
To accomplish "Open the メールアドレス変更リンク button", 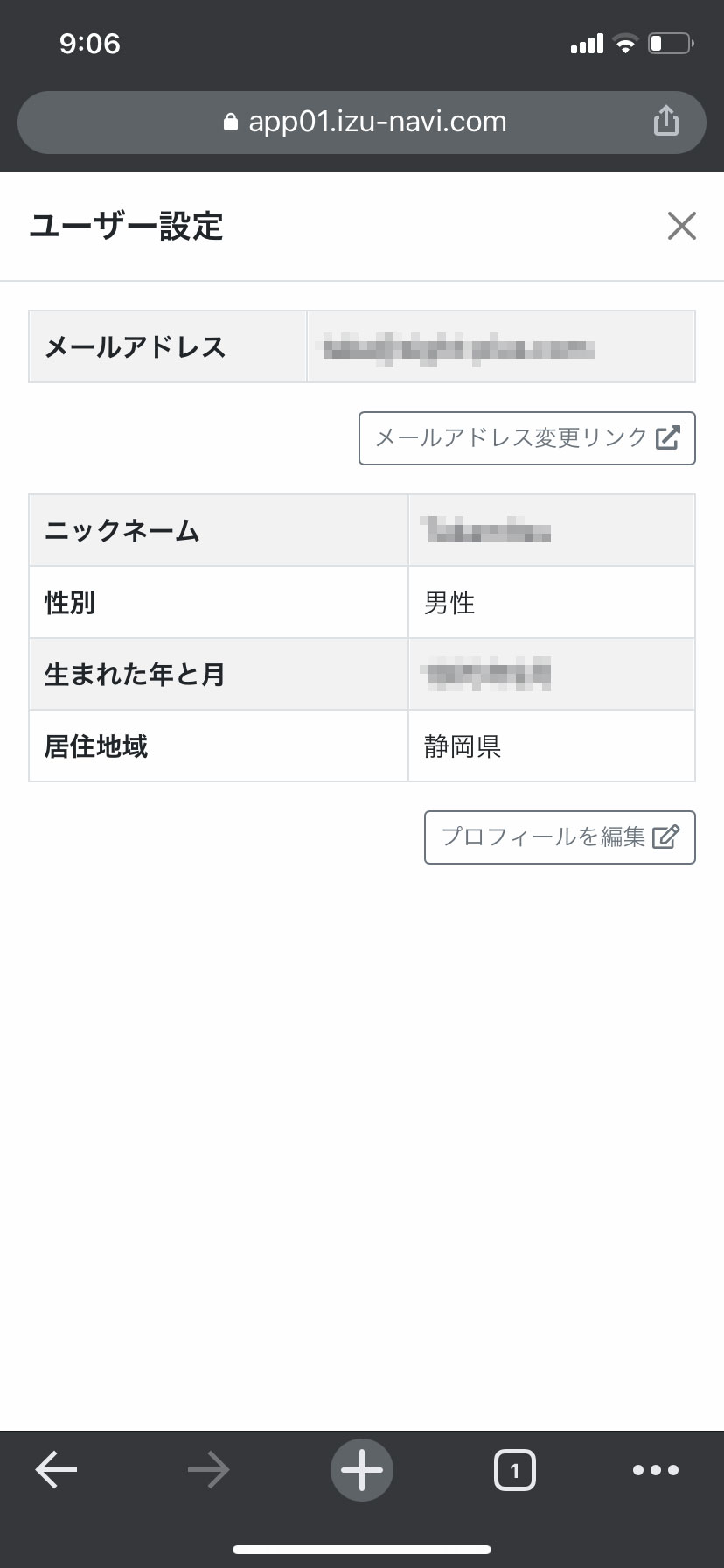I will (x=527, y=437).
